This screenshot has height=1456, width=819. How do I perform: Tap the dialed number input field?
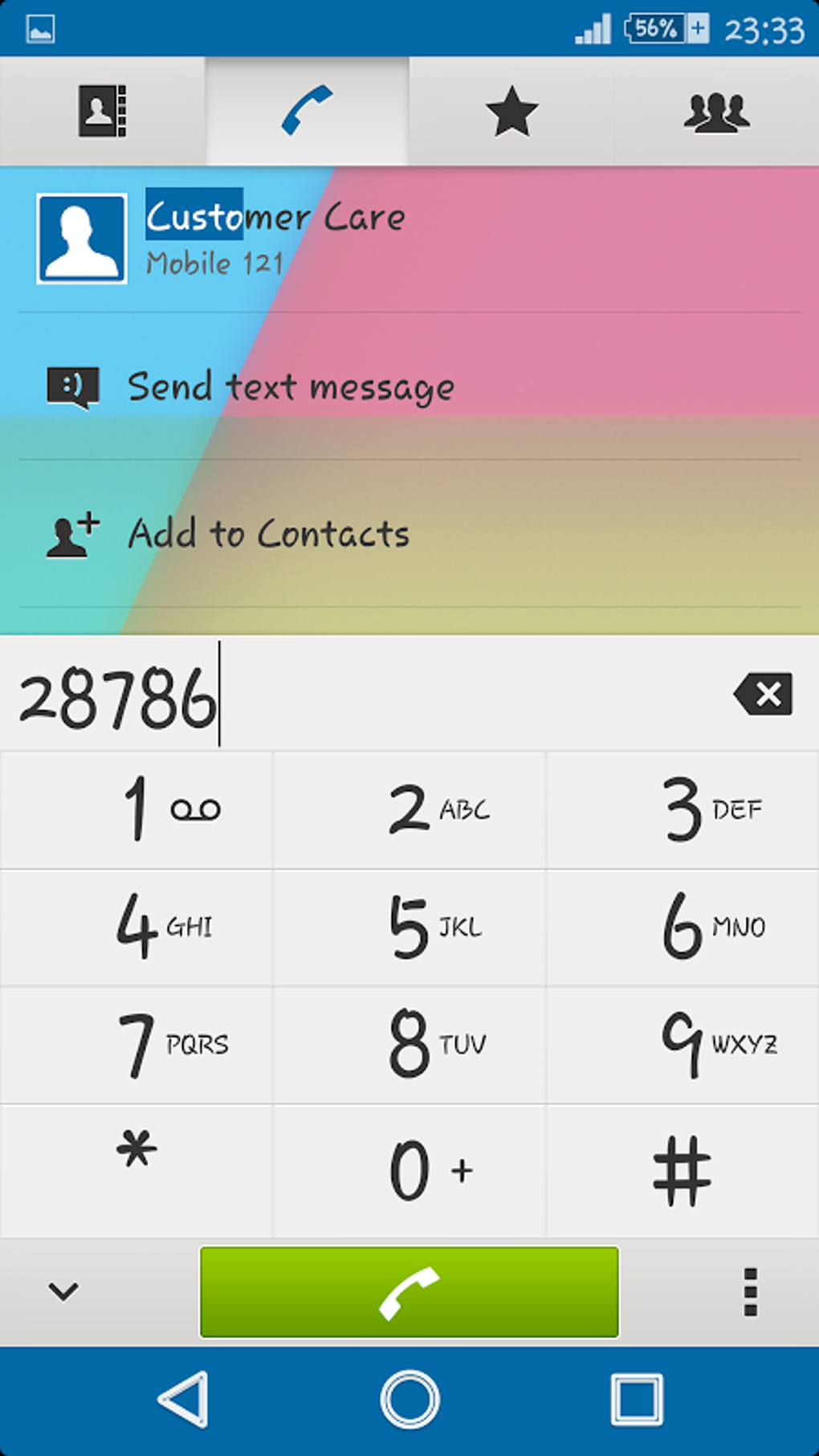point(321,695)
